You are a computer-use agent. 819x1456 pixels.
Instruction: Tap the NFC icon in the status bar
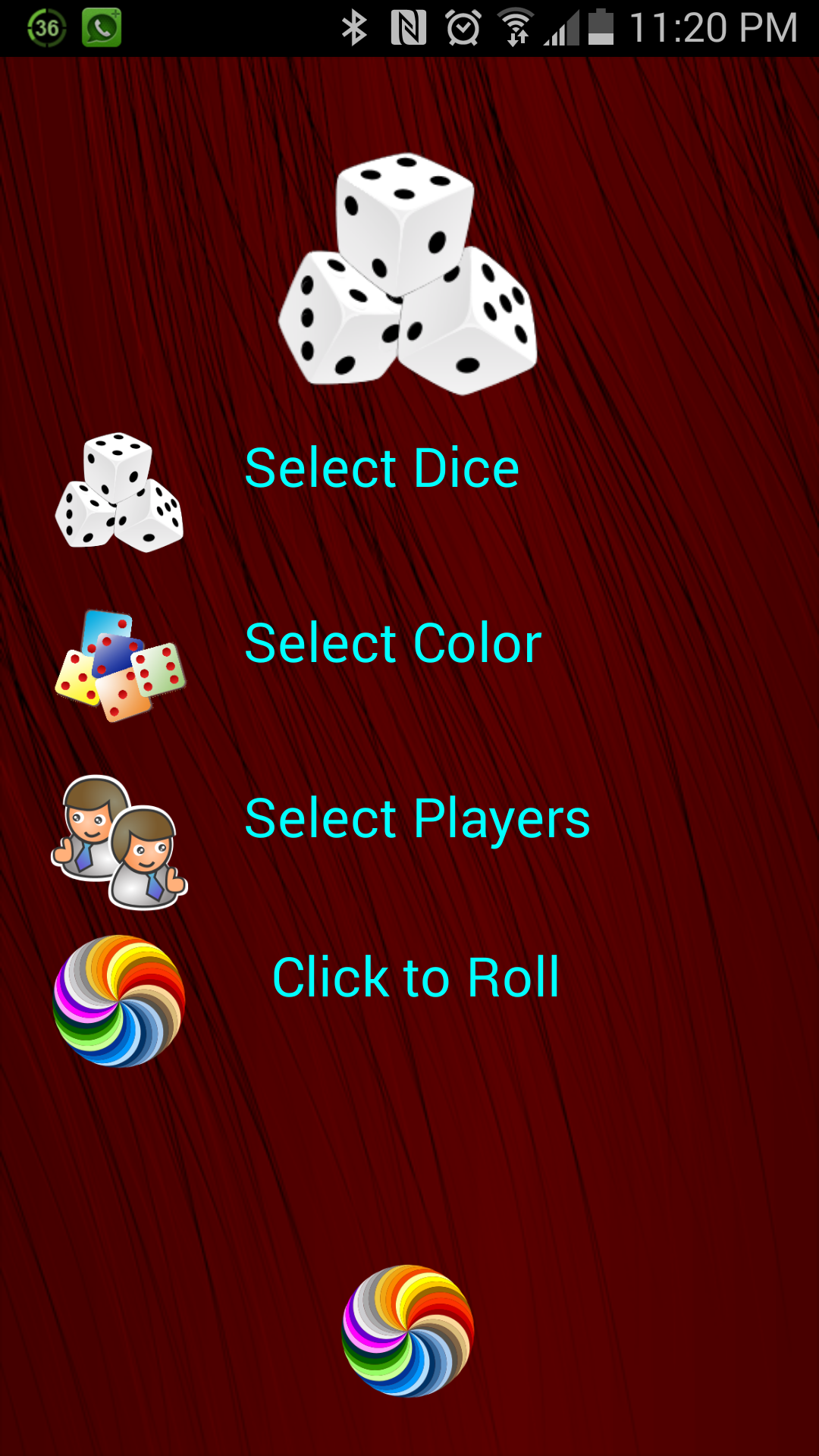coord(407,26)
